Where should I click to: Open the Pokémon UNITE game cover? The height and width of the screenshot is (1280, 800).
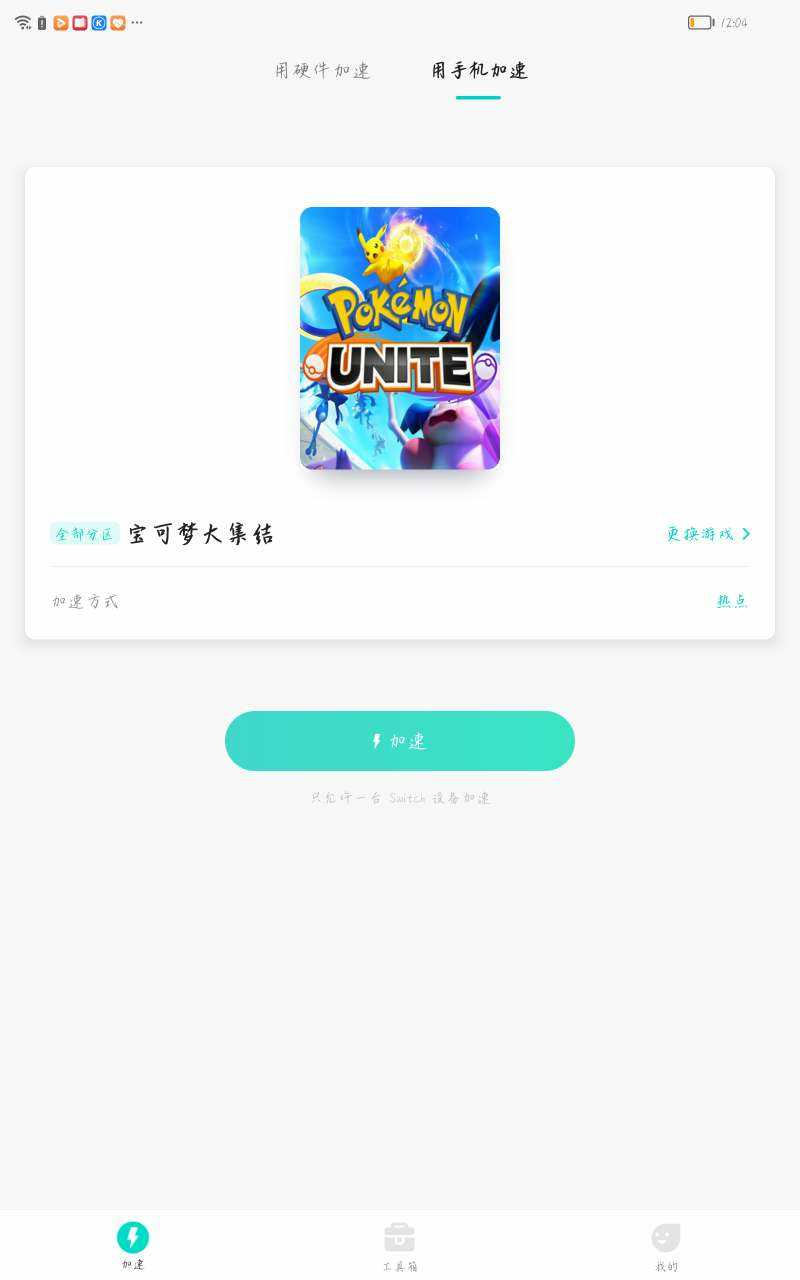400,338
